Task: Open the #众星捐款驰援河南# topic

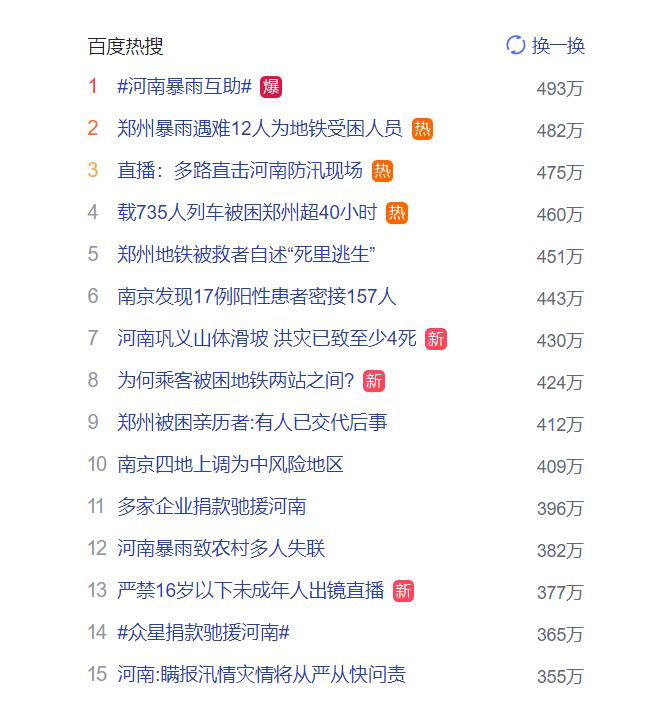Action: tap(203, 633)
